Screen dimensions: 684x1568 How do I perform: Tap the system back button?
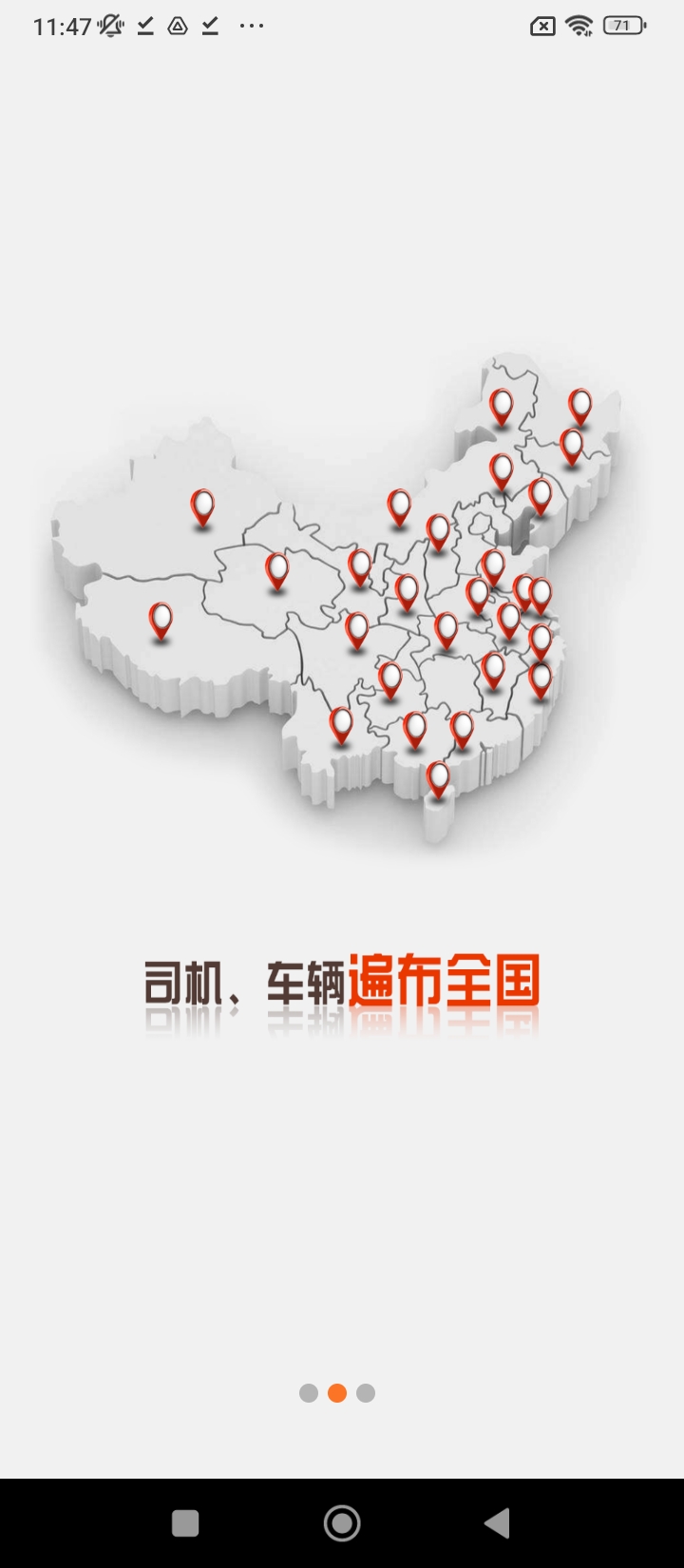497,1523
